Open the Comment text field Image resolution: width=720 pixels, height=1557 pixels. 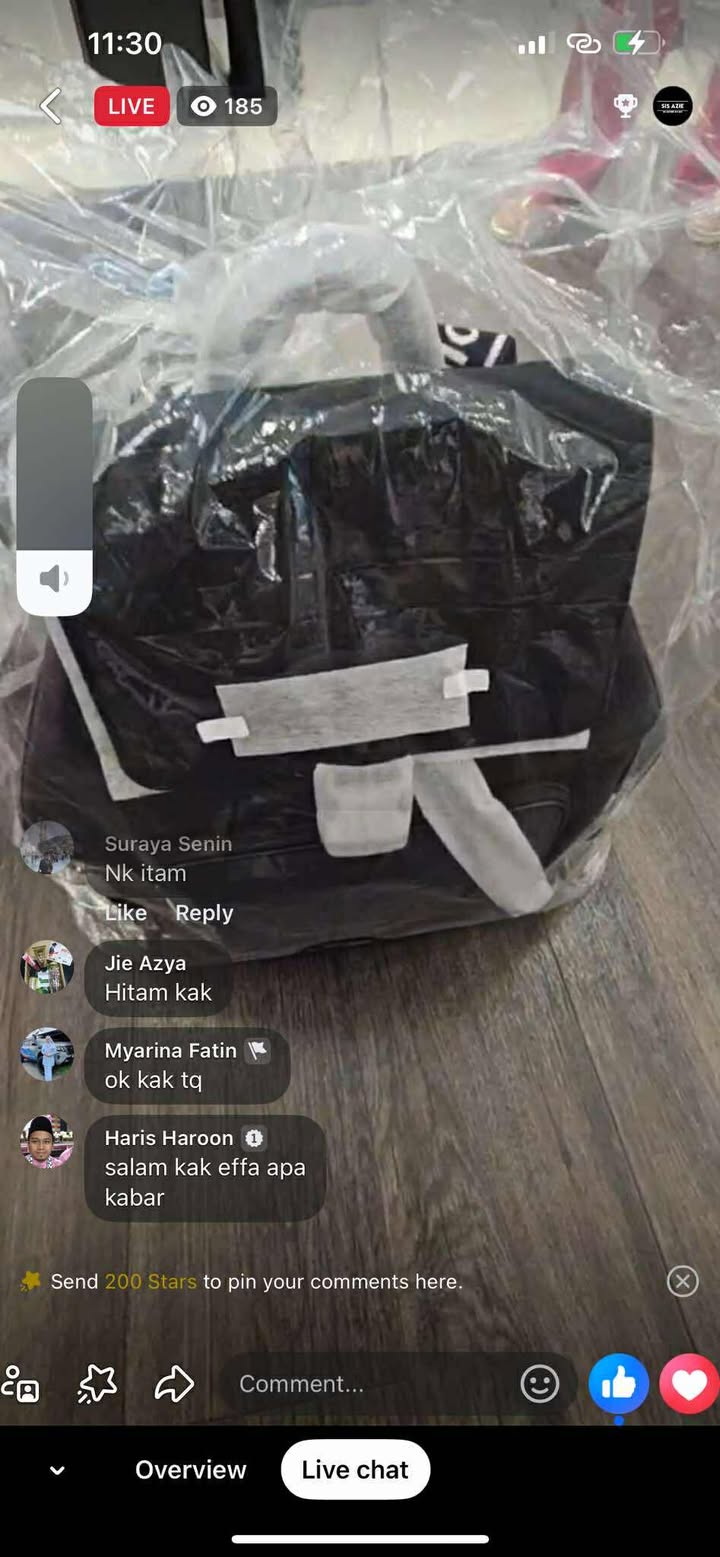[370, 1384]
